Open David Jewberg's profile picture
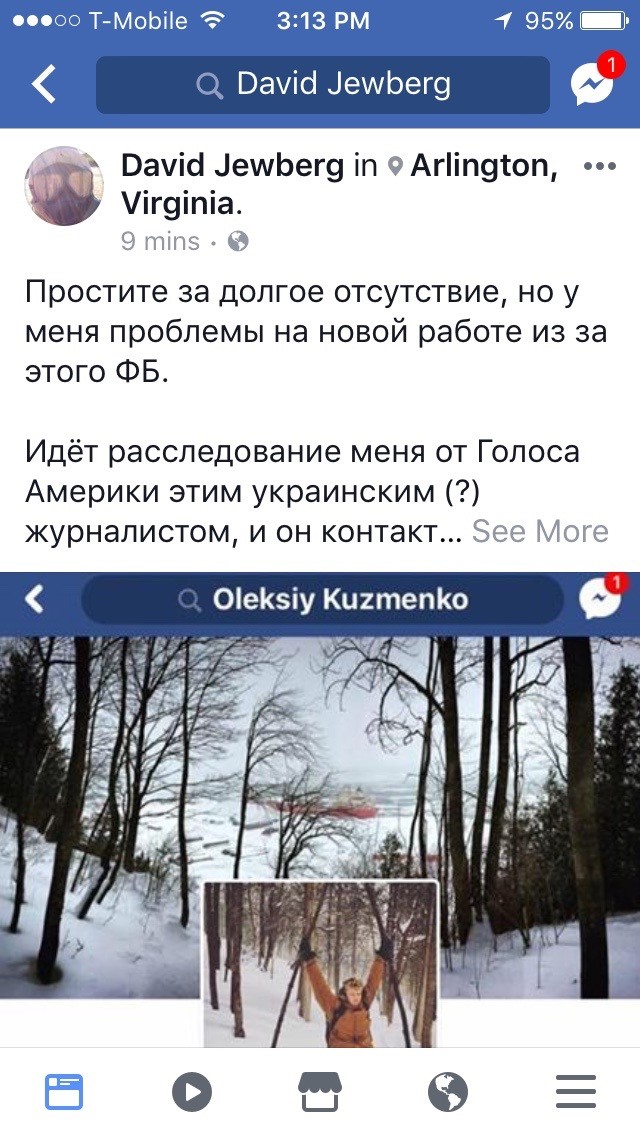This screenshot has width=640, height=1136. [x=63, y=187]
